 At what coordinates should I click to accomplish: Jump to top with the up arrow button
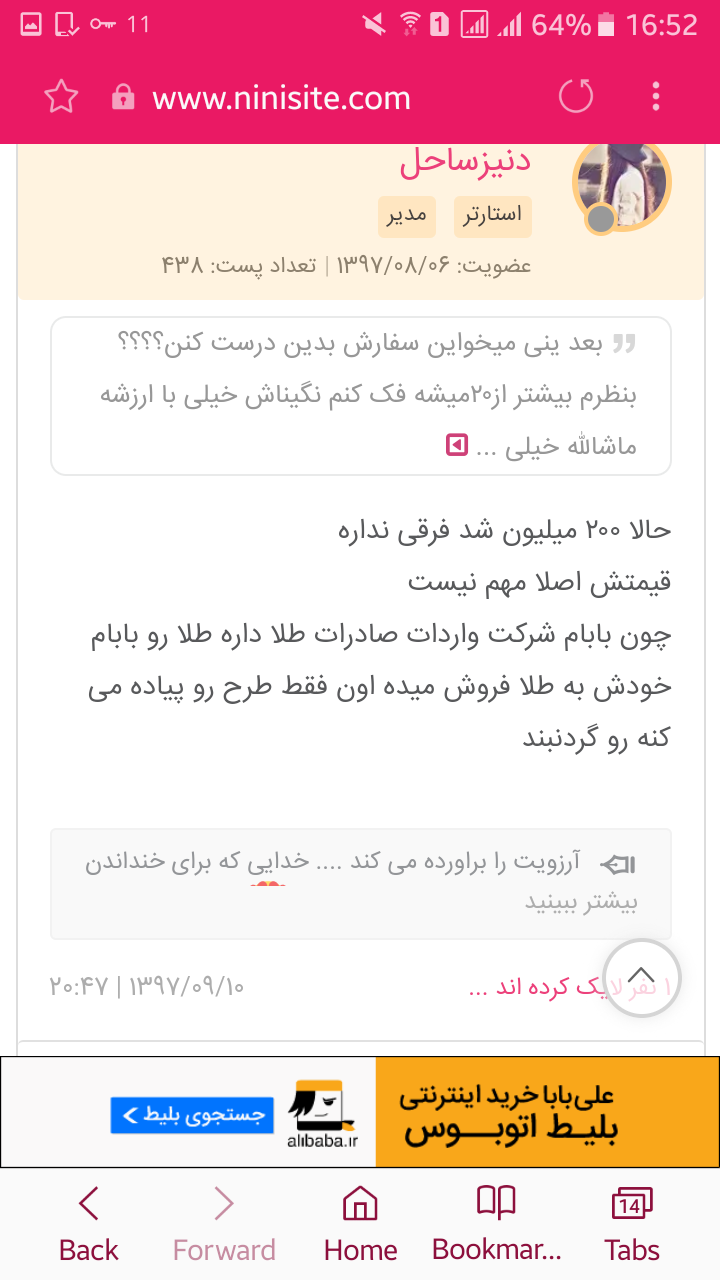pos(641,978)
